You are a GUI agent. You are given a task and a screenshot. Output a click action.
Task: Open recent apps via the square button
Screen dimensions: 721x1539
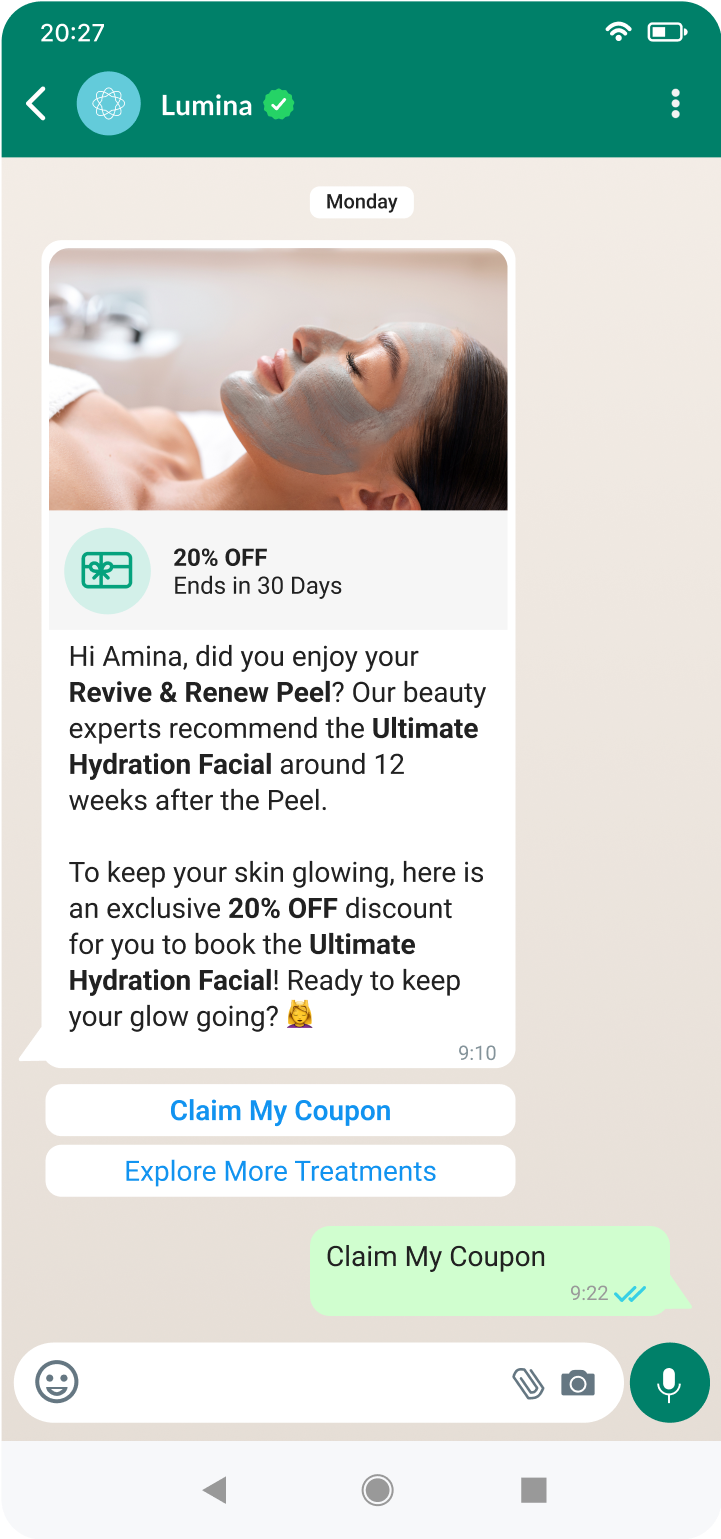[x=534, y=1491]
